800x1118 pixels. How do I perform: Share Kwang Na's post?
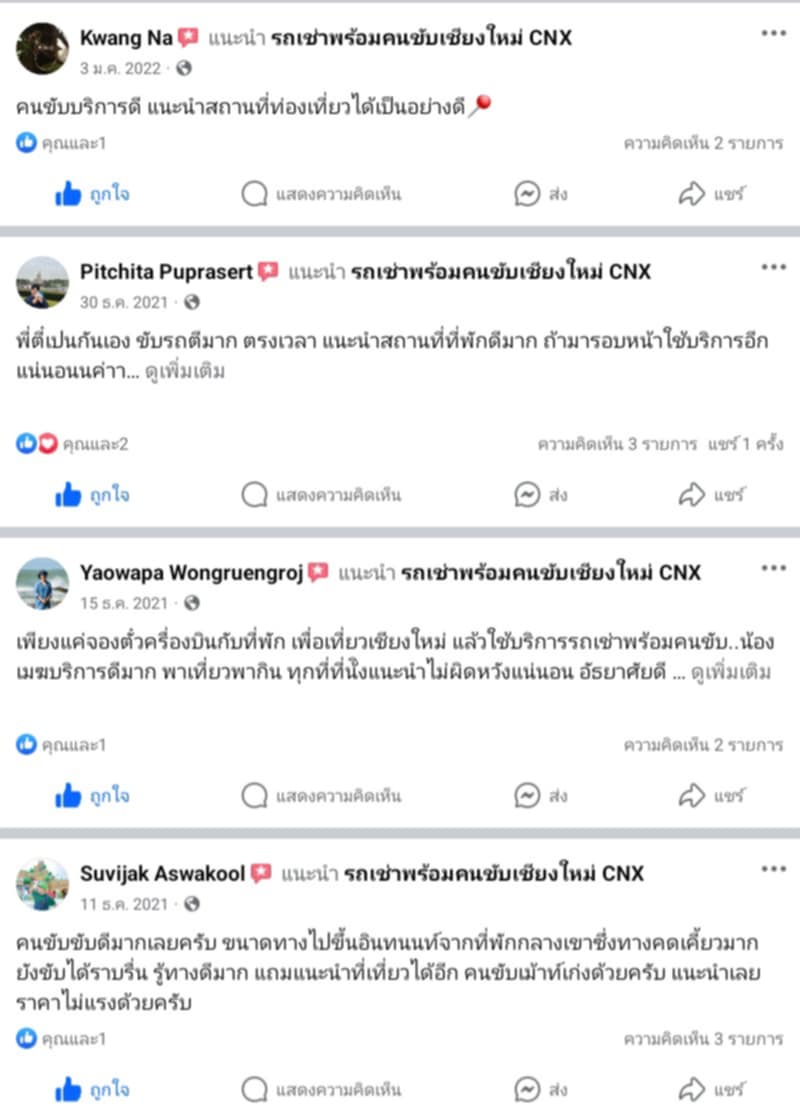click(711, 194)
